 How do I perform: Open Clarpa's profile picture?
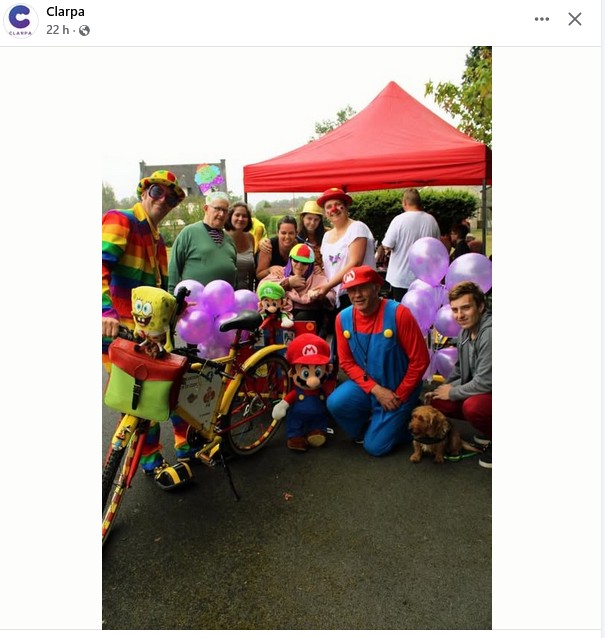20,20
